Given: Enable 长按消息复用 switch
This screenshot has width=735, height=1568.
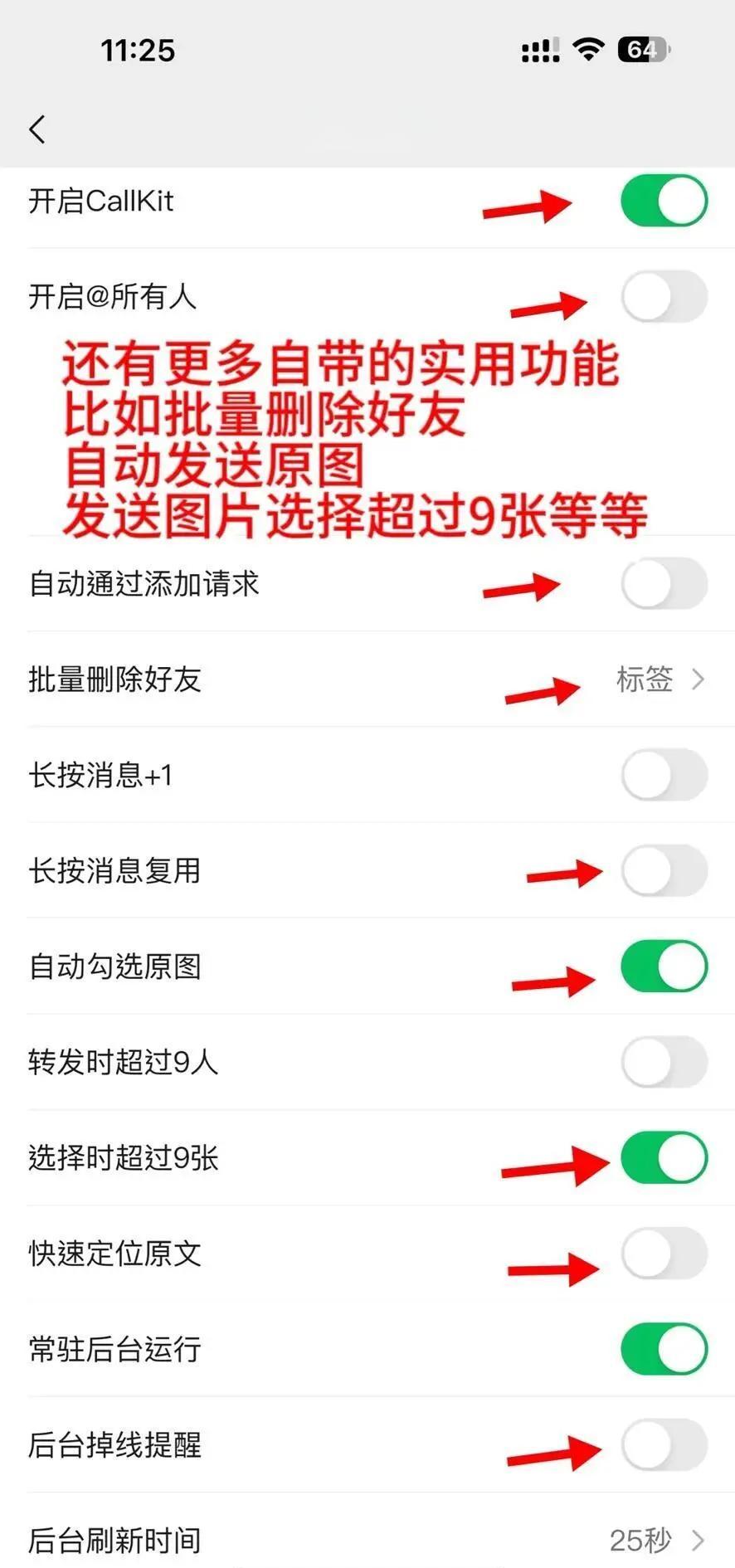Looking at the screenshot, I should click(664, 870).
